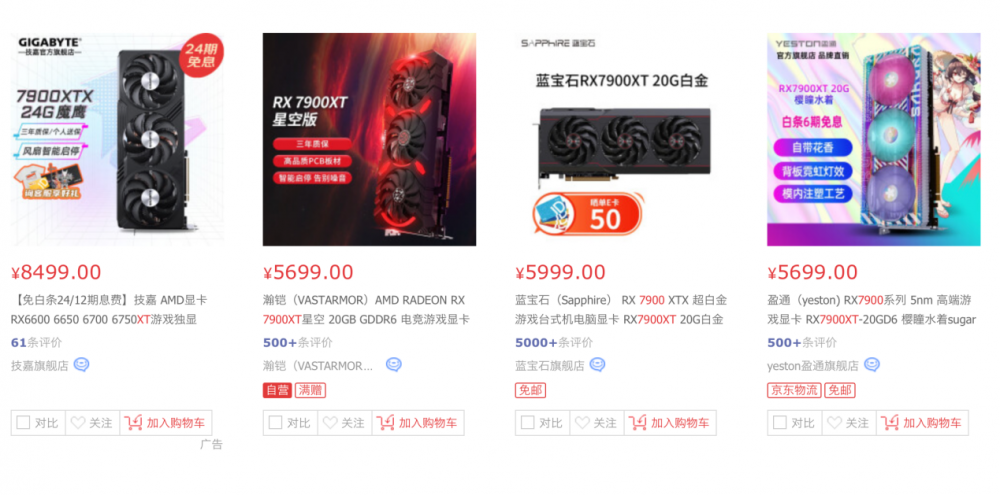
Task: Open the Gigabyte 7900XTX product image
Action: (x=117, y=140)
